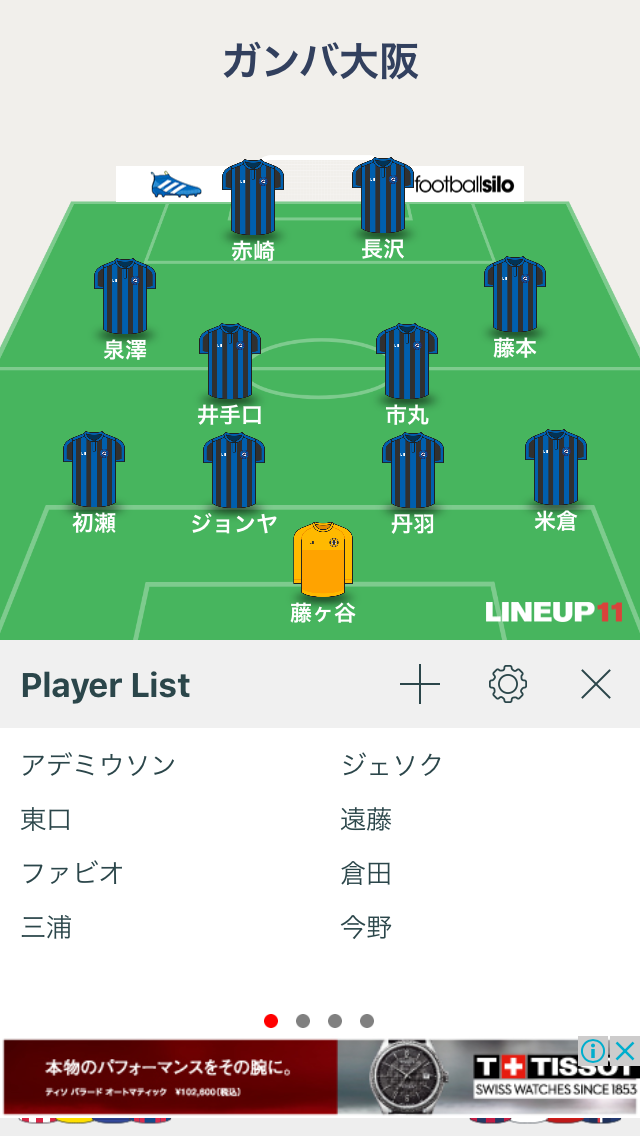Close the Tissot ad banner
The width and height of the screenshot is (640, 1136).
[625, 1051]
